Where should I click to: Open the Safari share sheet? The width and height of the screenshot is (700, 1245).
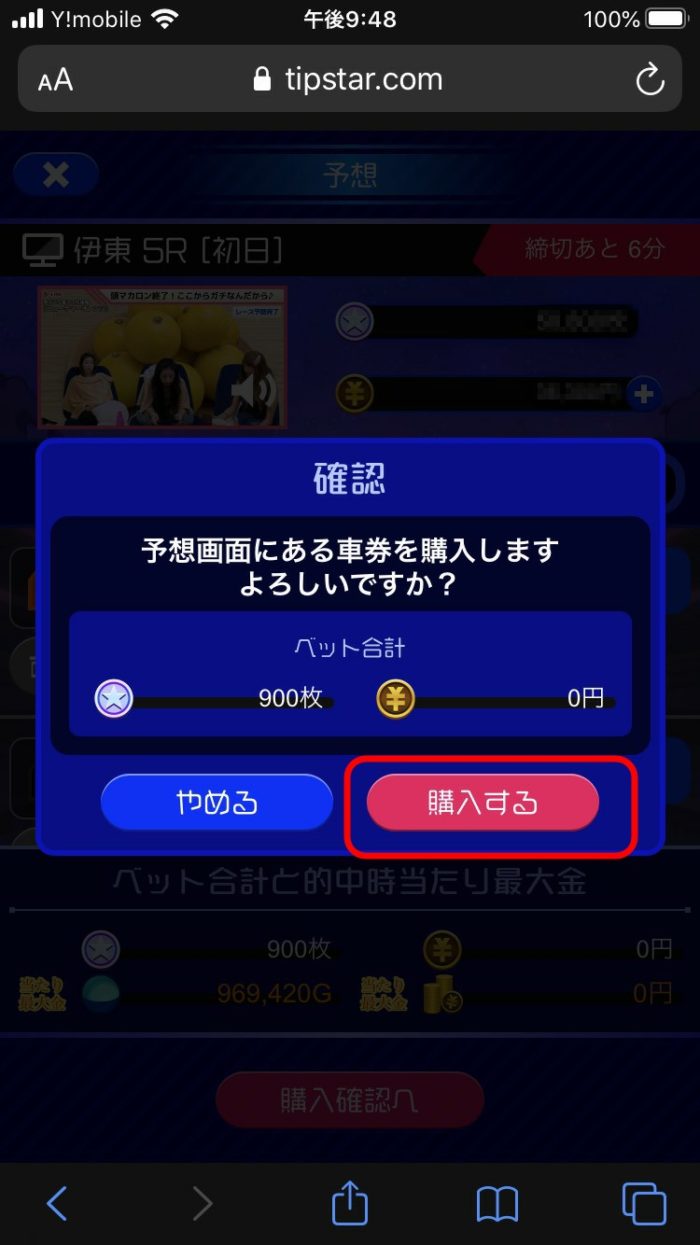(x=350, y=1203)
